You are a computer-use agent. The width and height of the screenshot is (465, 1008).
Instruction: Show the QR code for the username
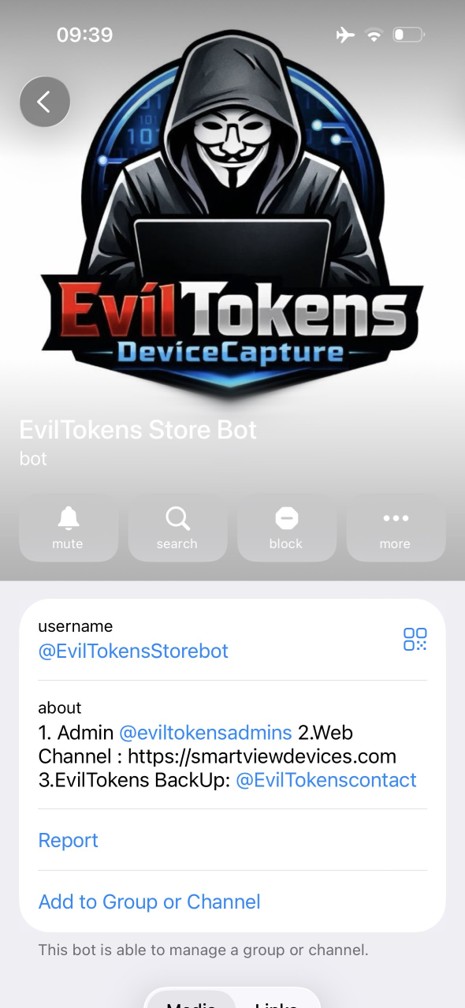[415, 639]
